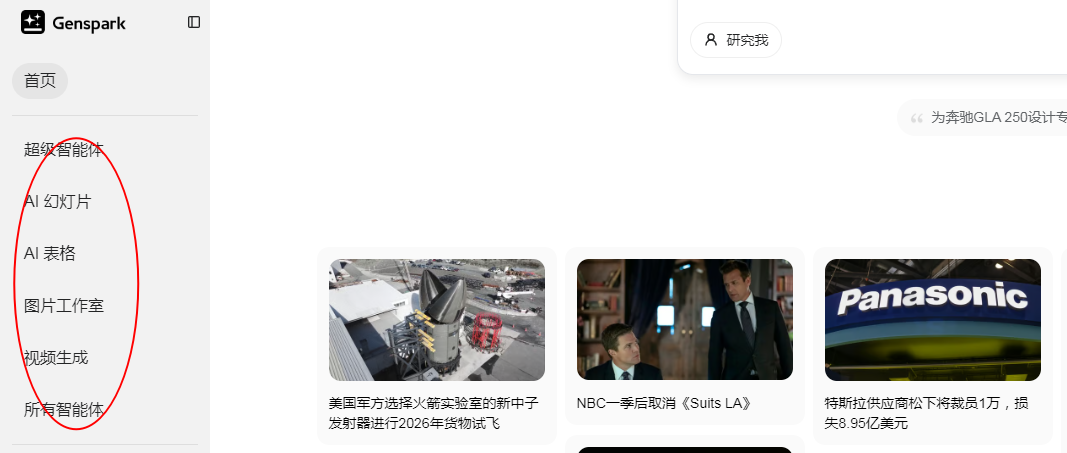The image size is (1067, 453).
Task: Tap the Genspark logo home link
Action: [x=74, y=22]
